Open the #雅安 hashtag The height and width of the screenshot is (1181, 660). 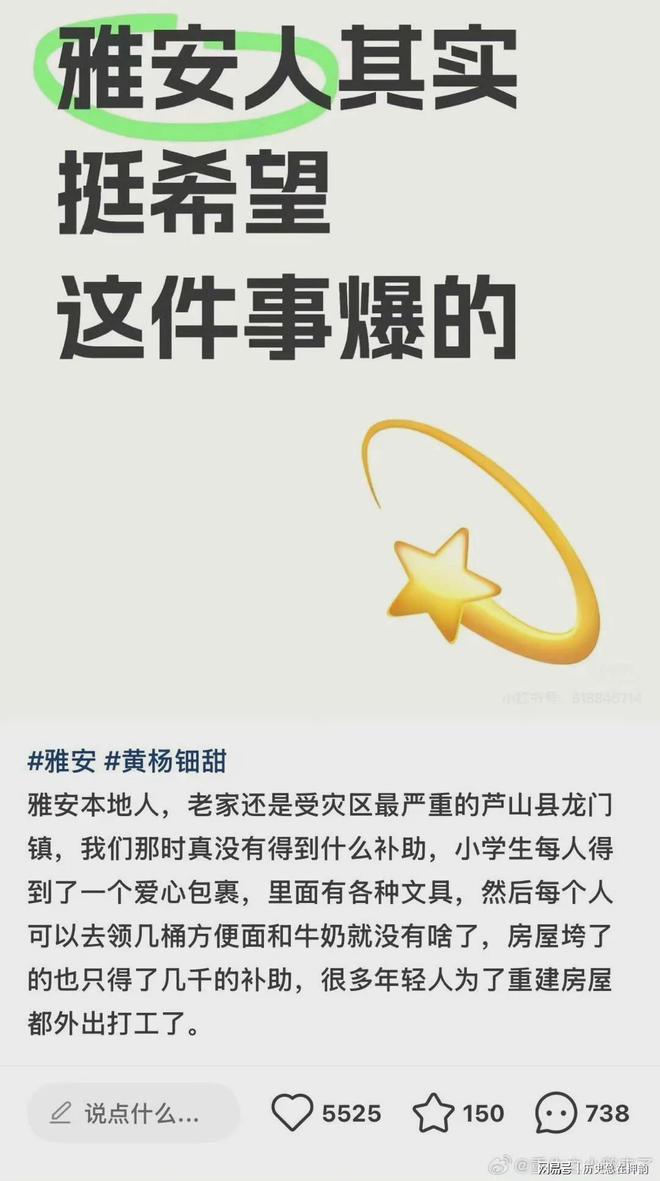62,761
